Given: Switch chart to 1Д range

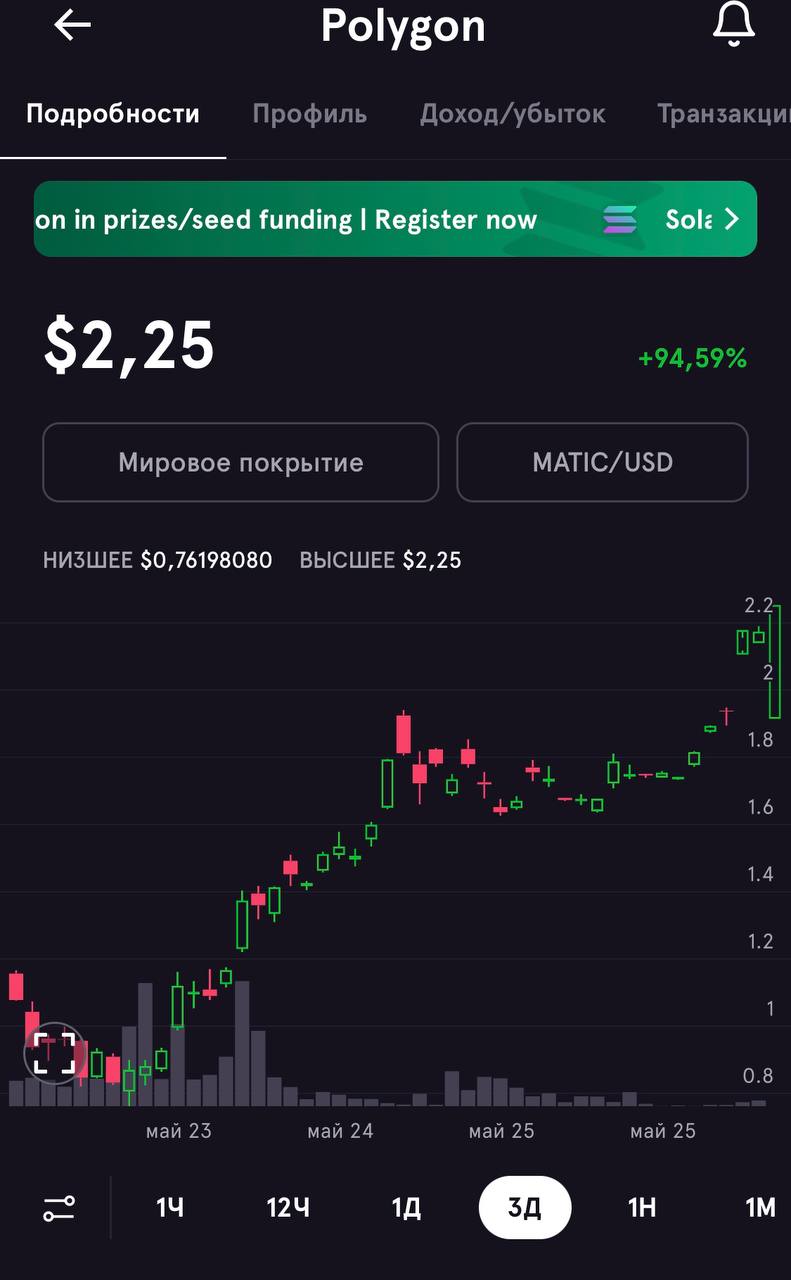Looking at the screenshot, I should pyautogui.click(x=406, y=1208).
